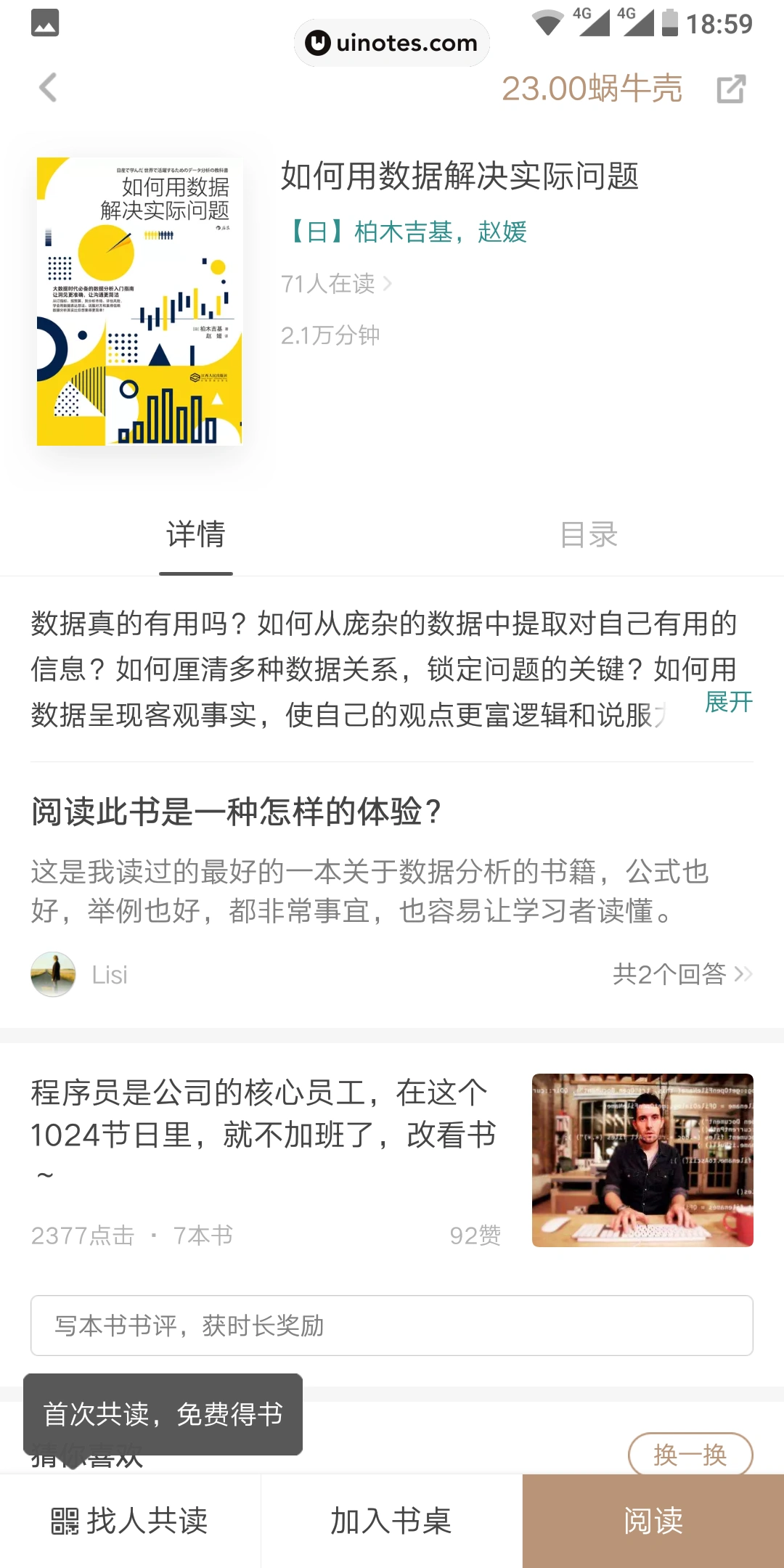Share this book via the top-right icon
Image resolution: width=784 pixels, height=1568 pixels.
point(730,89)
